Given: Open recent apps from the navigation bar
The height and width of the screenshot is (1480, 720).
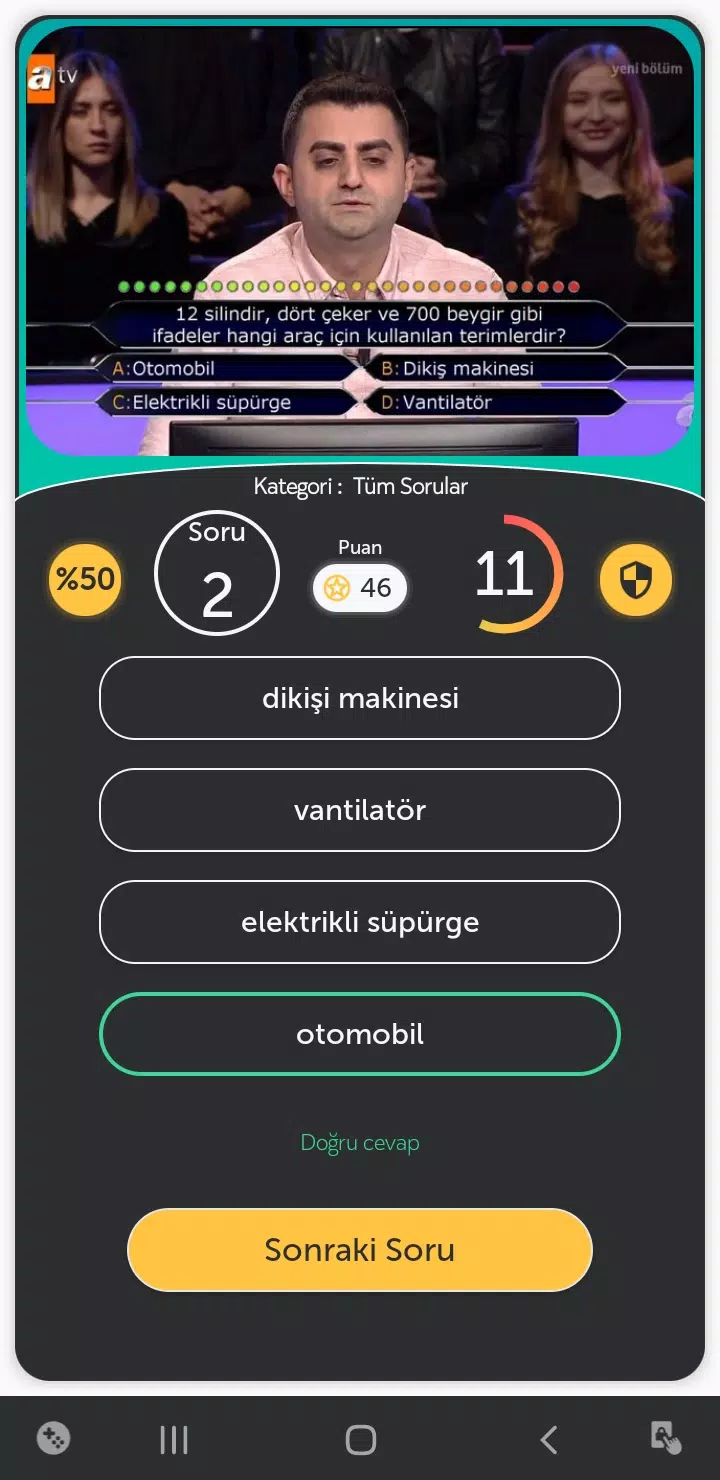Looking at the screenshot, I should (x=174, y=1440).
